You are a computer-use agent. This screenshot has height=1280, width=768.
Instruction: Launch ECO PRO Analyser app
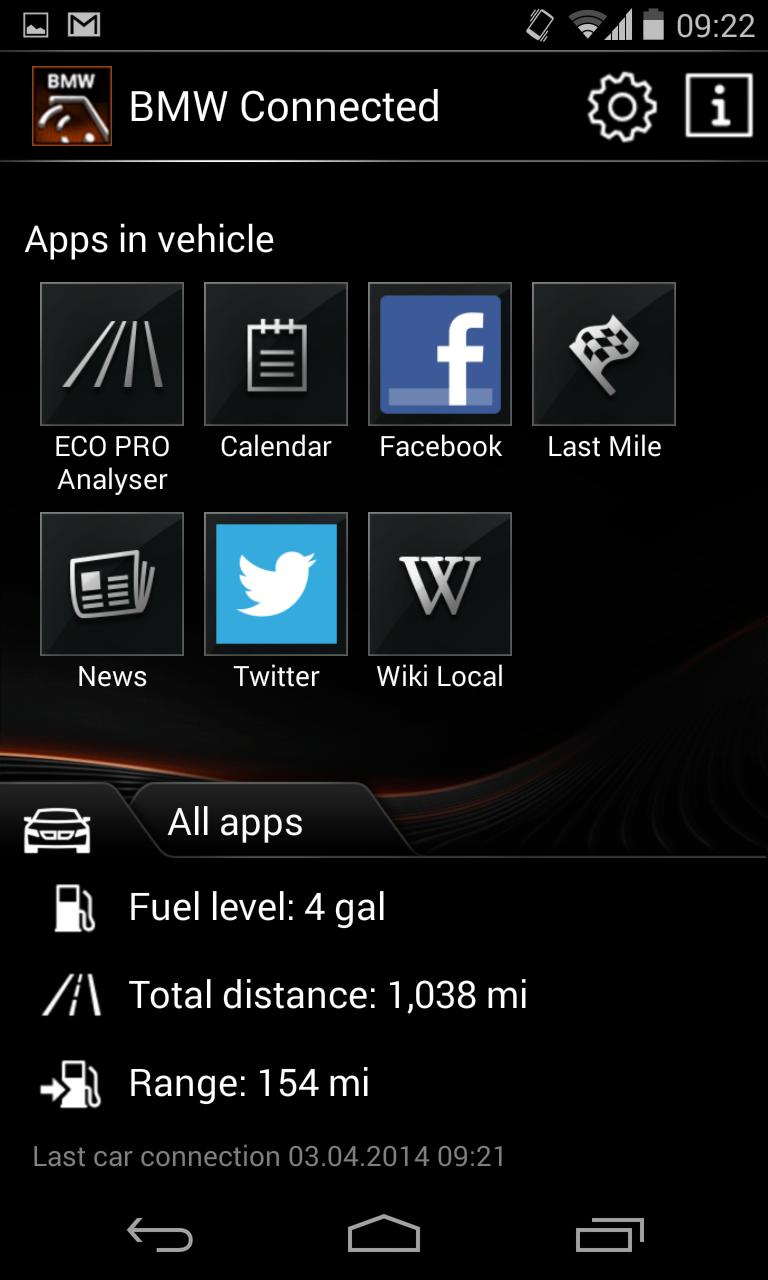(x=112, y=354)
